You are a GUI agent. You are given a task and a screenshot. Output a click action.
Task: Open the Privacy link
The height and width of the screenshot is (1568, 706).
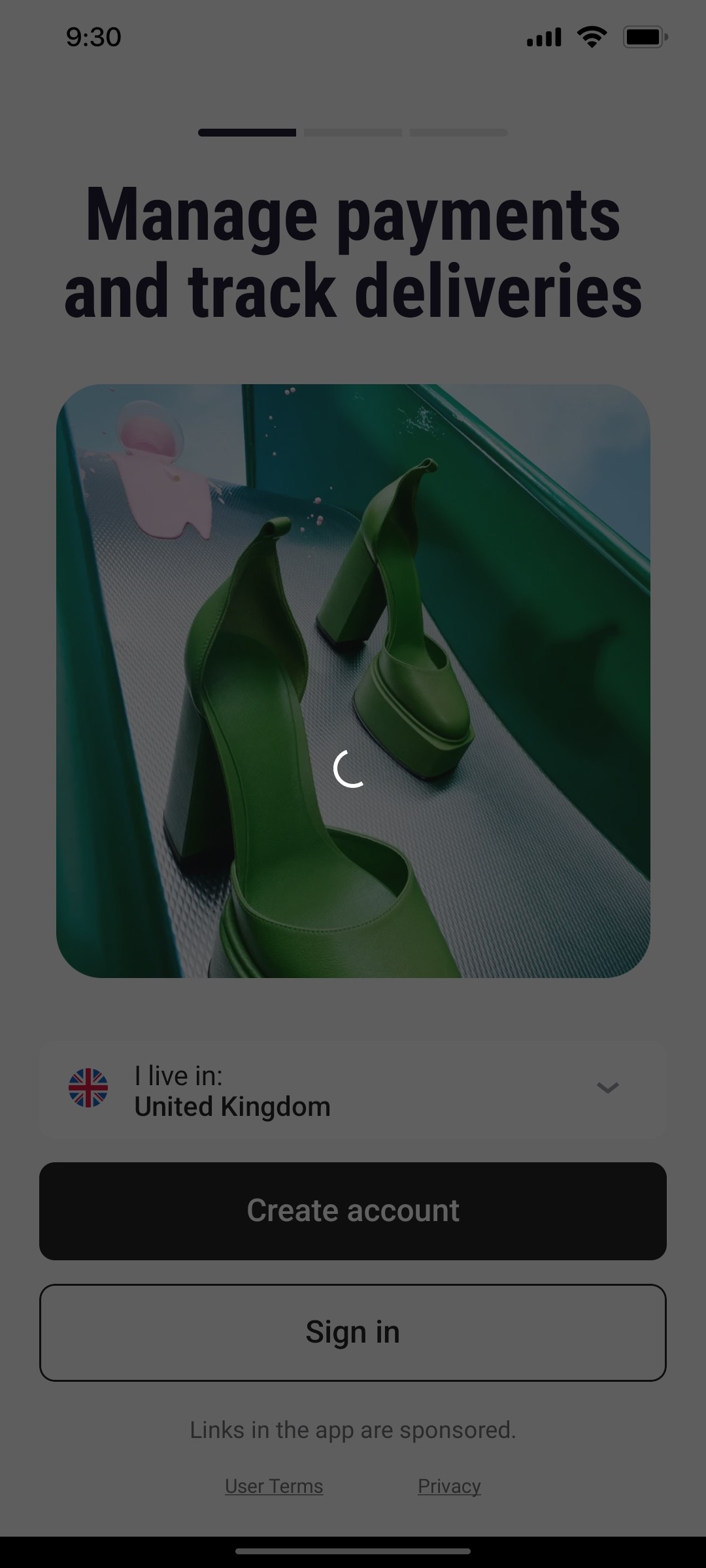pyautogui.click(x=449, y=1486)
